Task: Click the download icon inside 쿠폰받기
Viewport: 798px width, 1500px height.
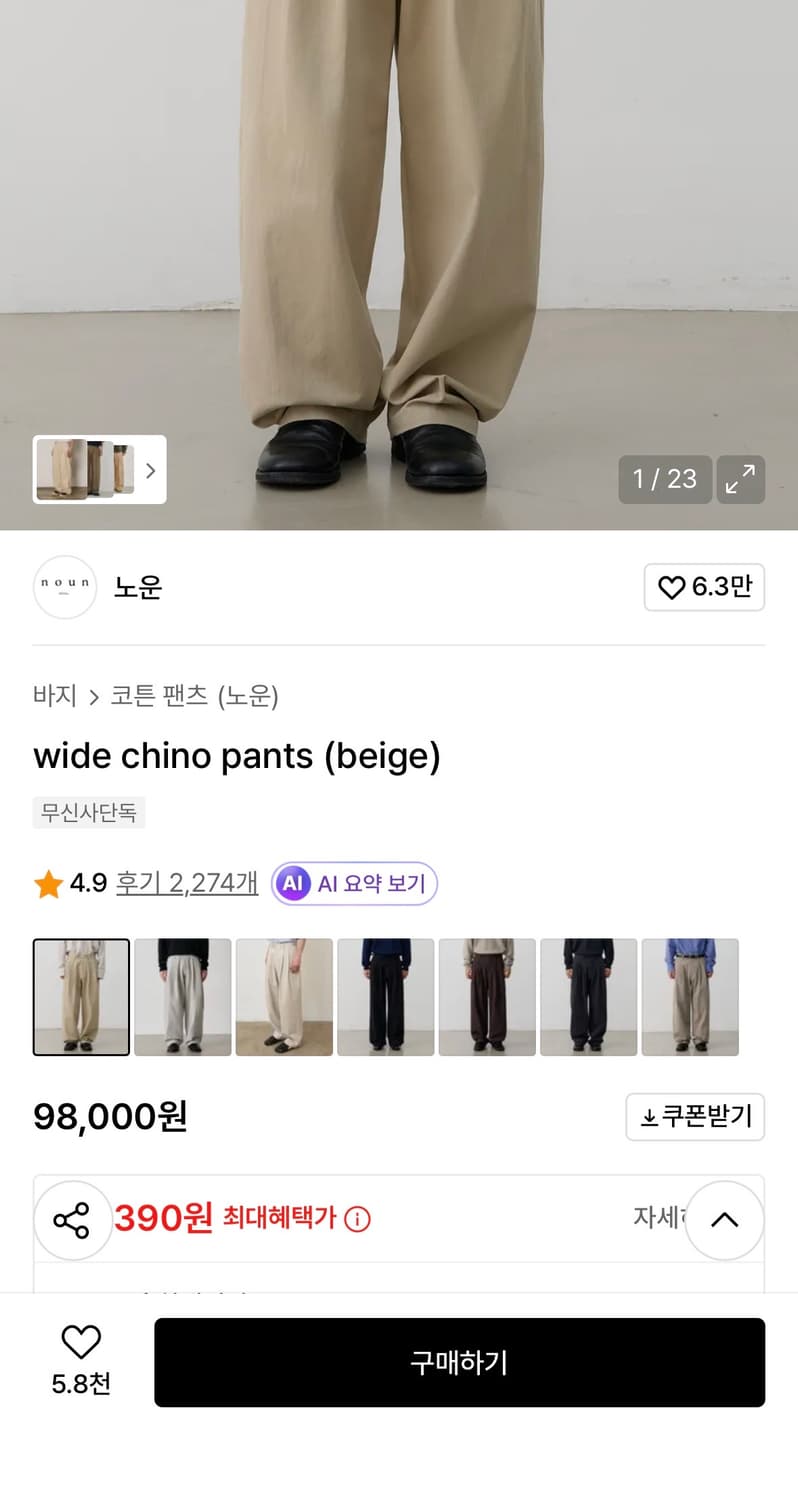Action: click(x=651, y=1117)
